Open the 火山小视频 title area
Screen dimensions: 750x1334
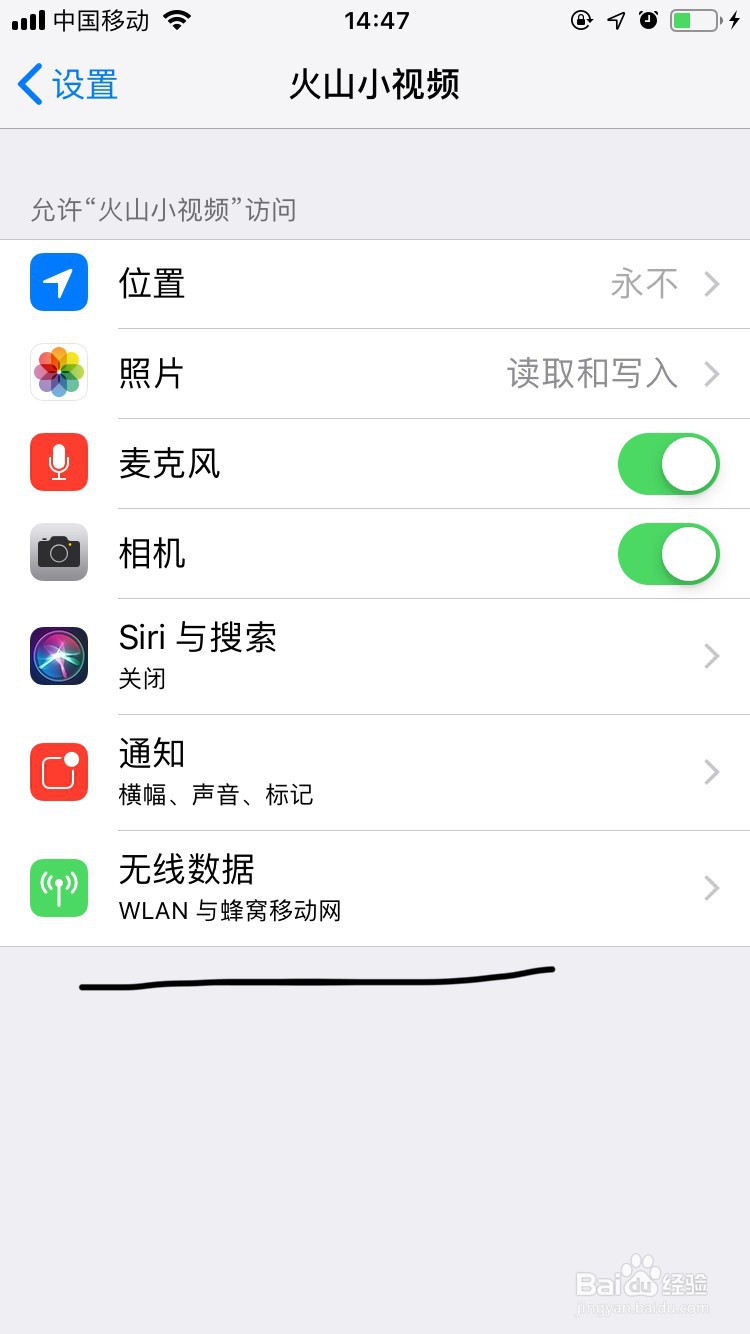(x=374, y=85)
